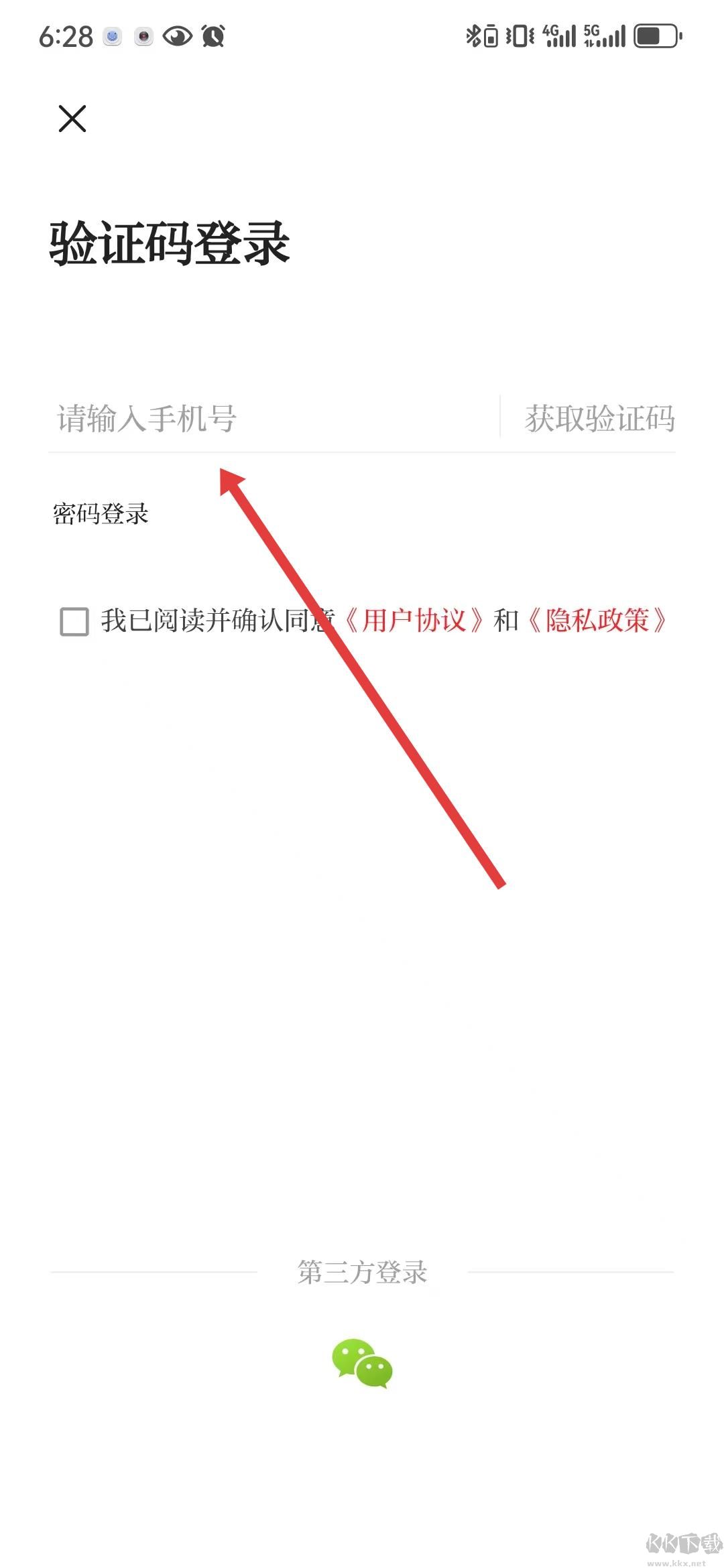Check the agreement consent checkbox

pyautogui.click(x=74, y=621)
